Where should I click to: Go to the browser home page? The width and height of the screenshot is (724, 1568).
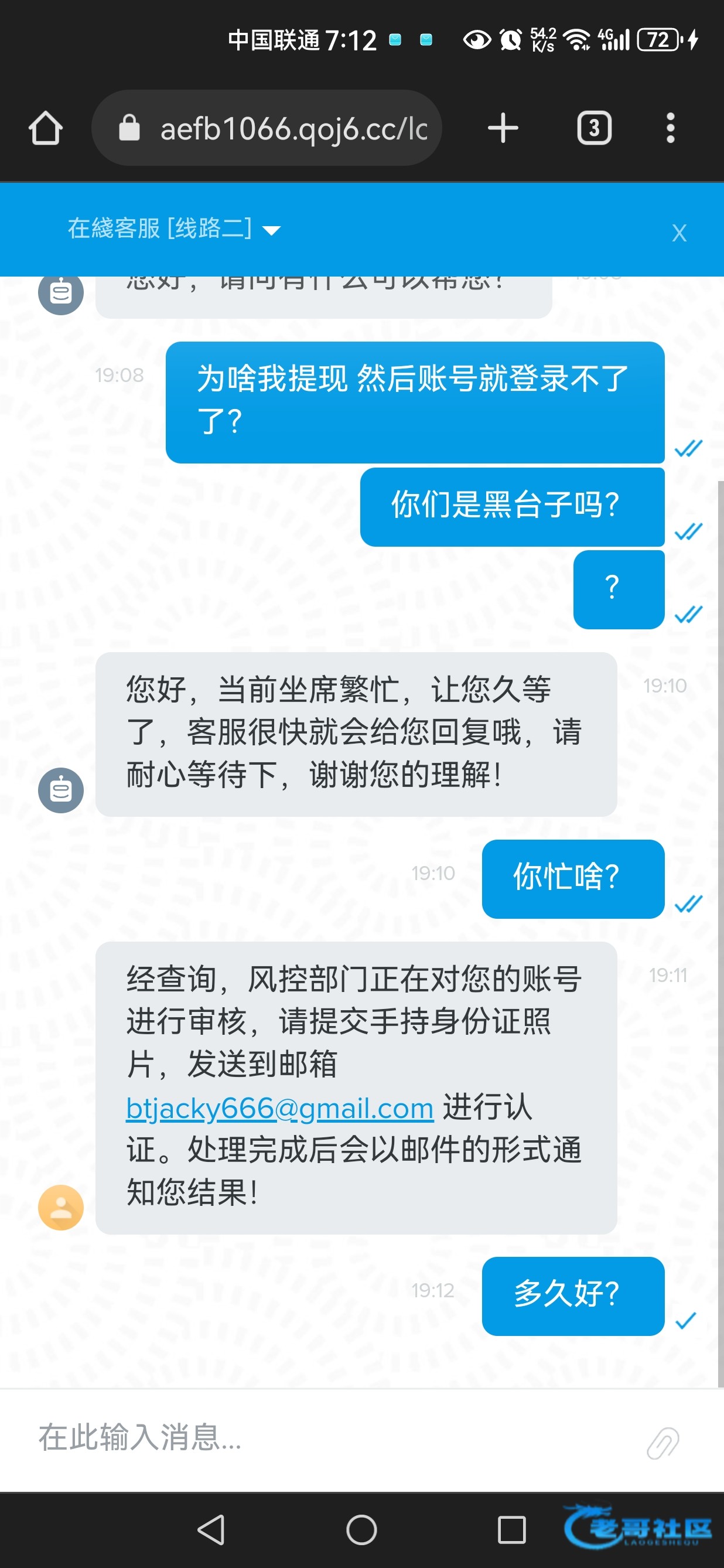click(46, 128)
